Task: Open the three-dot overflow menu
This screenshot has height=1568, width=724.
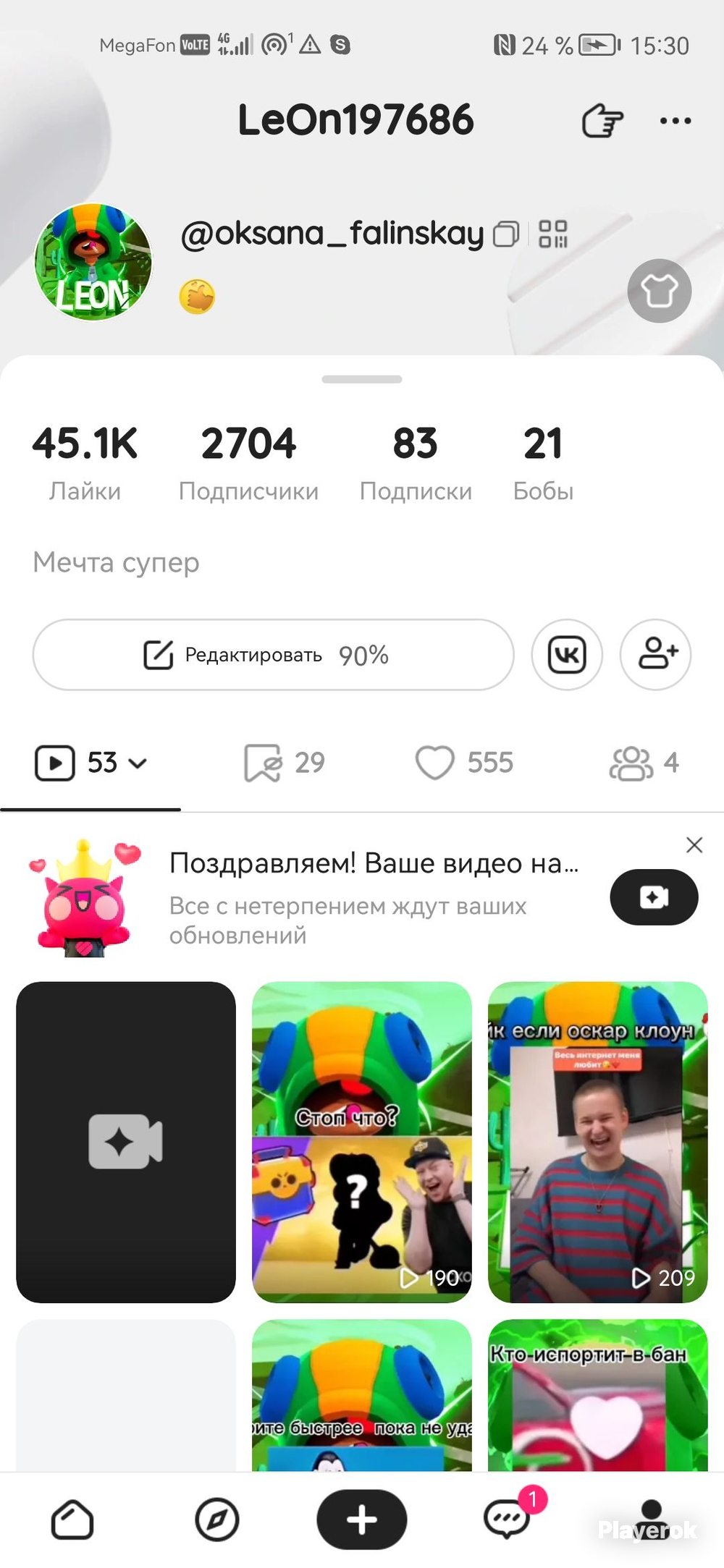Action: (675, 121)
